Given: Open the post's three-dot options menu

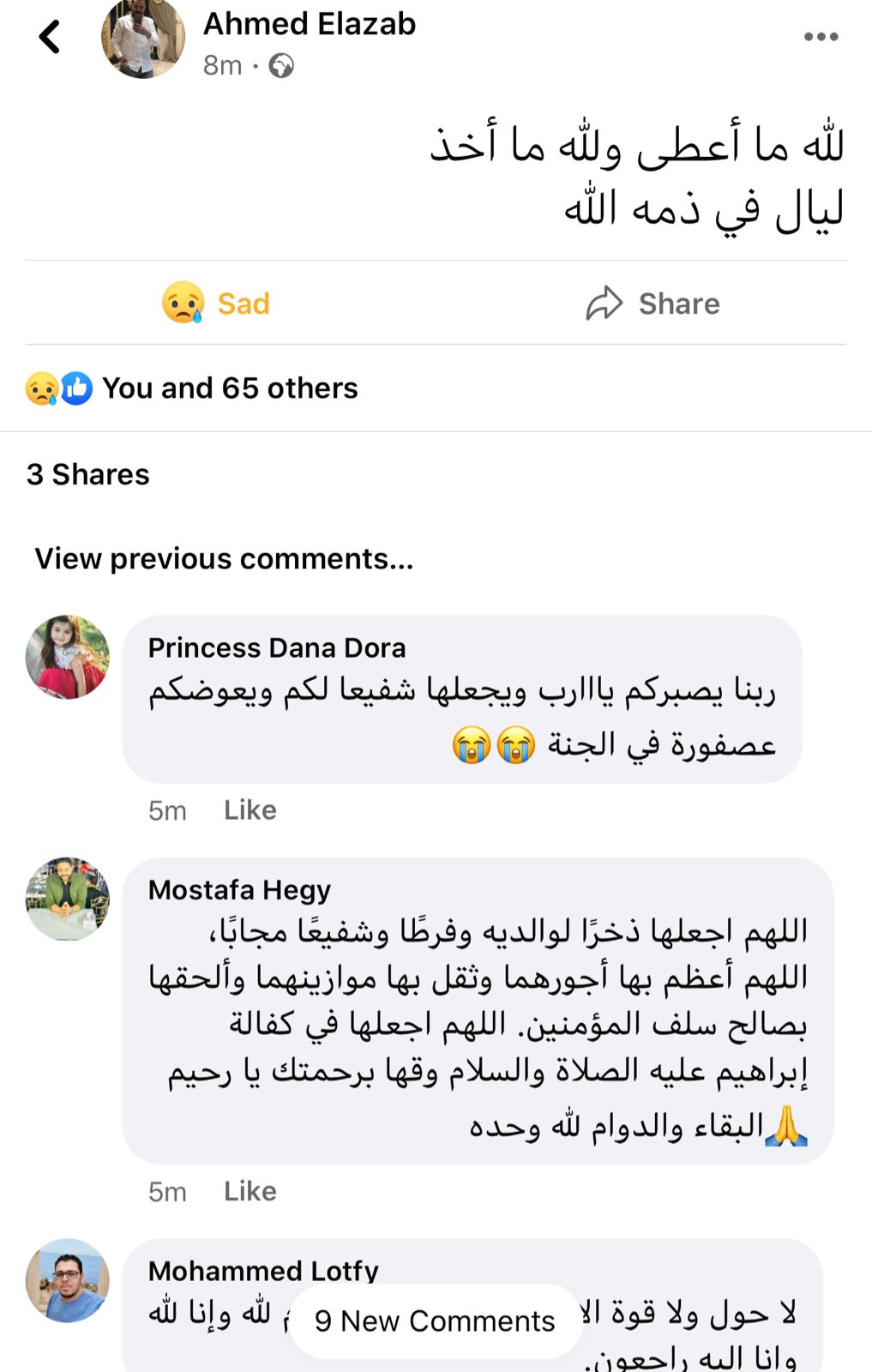Looking at the screenshot, I should (821, 37).
